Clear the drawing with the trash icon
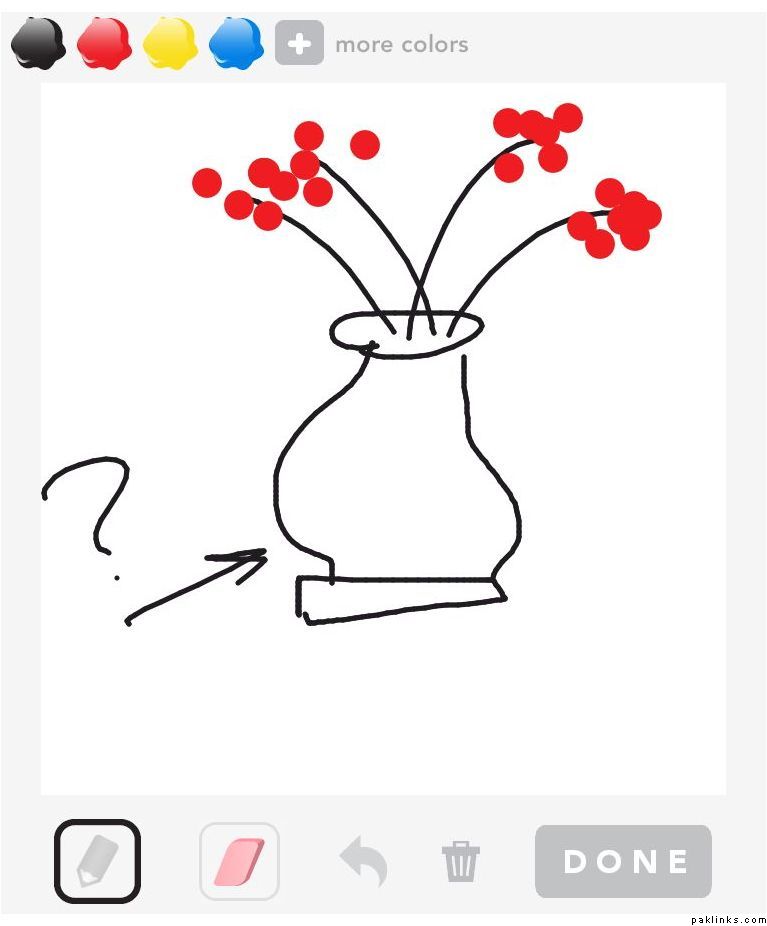Image resolution: width=767 pixels, height=926 pixels. pos(461,861)
